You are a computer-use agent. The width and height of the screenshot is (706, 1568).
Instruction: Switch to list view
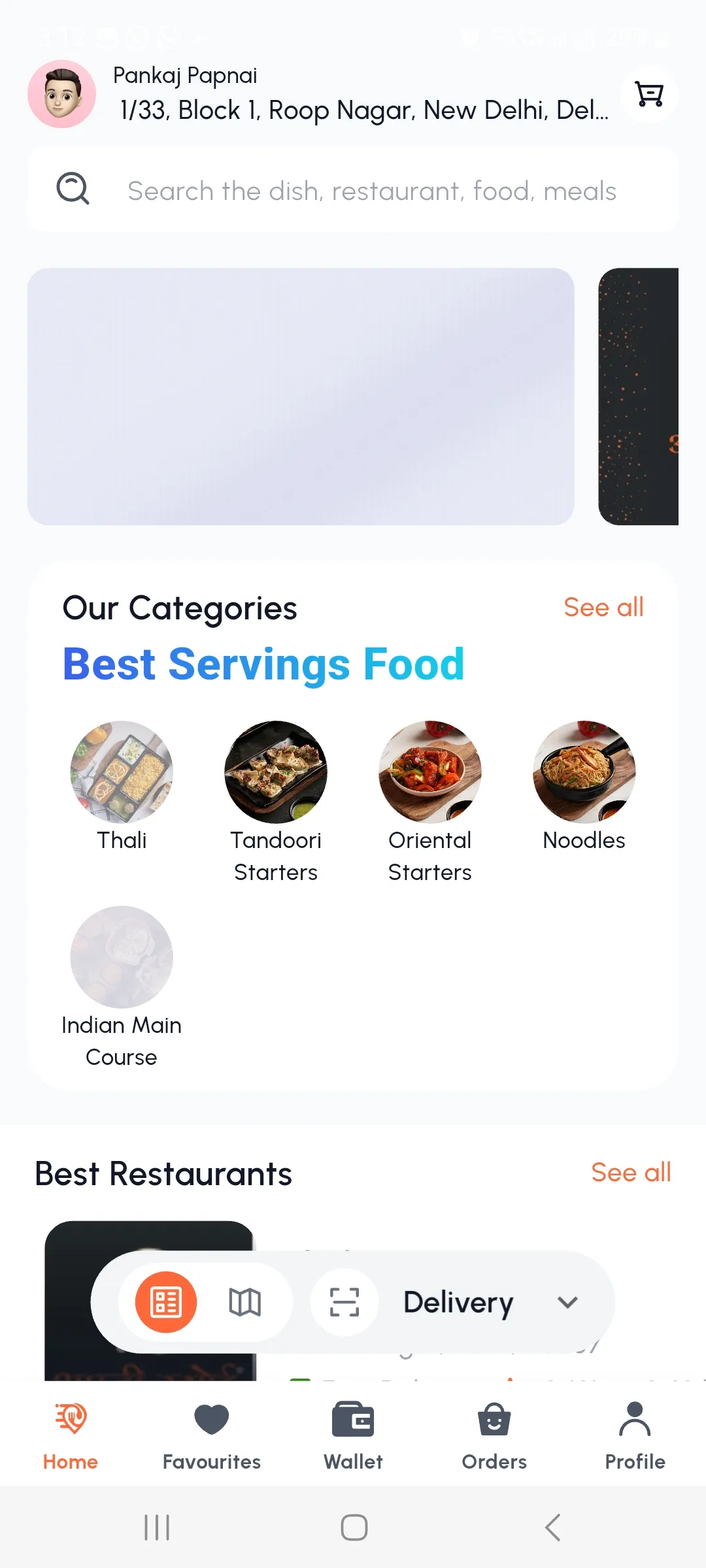(166, 1302)
